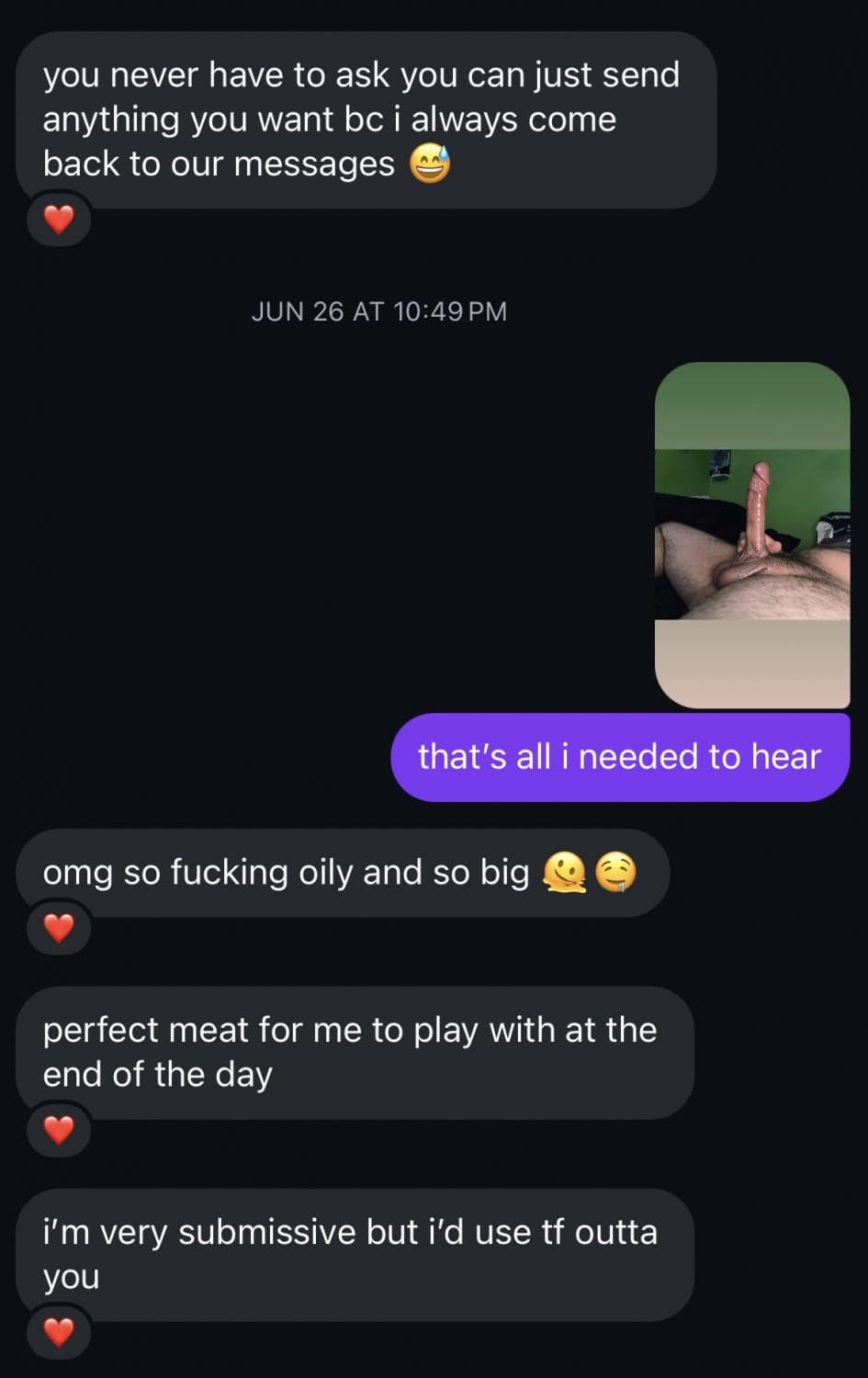Open the attached photo
The height and width of the screenshot is (1378, 868).
(x=751, y=533)
